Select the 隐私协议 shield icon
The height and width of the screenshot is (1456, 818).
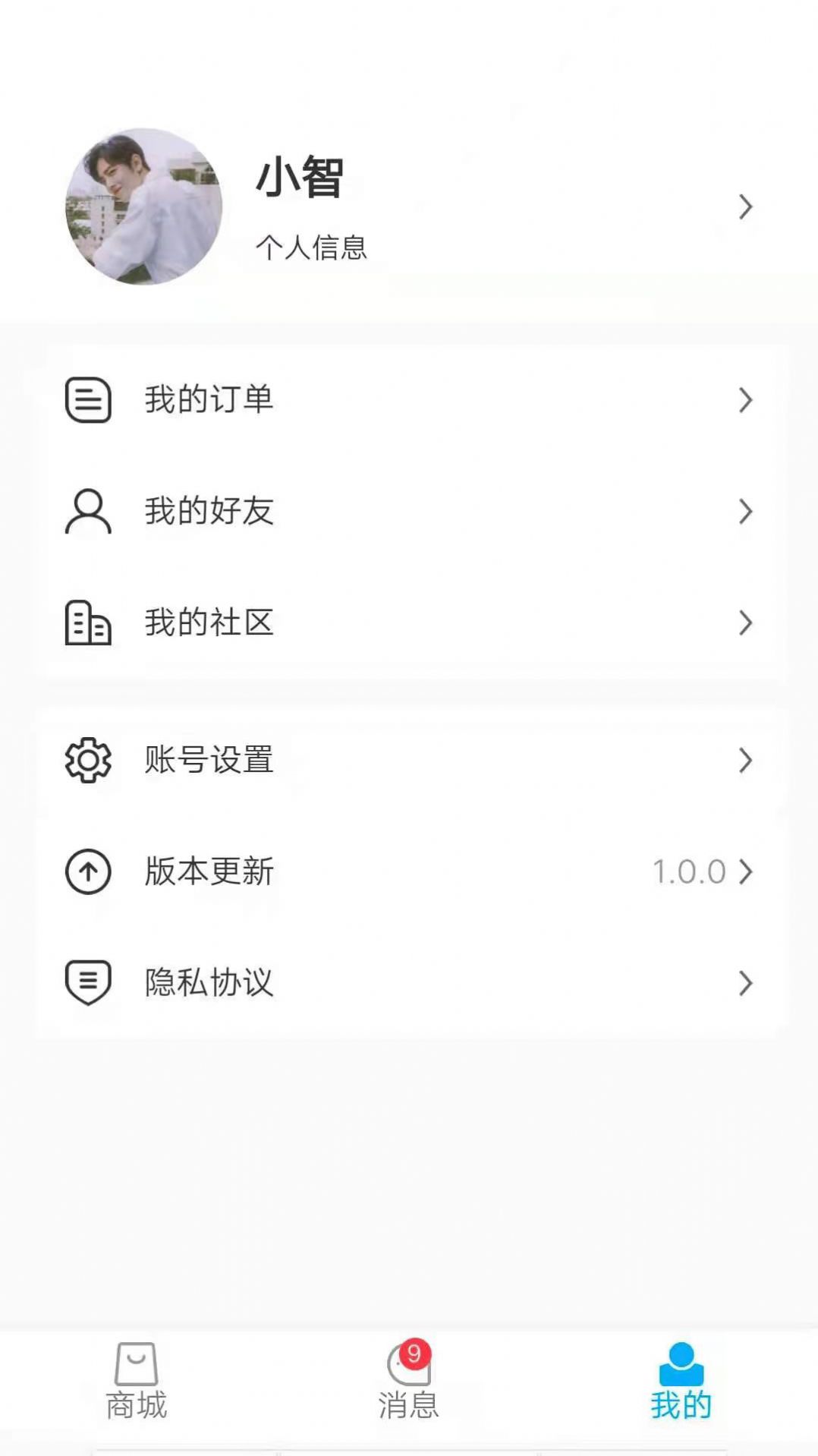[x=87, y=984]
